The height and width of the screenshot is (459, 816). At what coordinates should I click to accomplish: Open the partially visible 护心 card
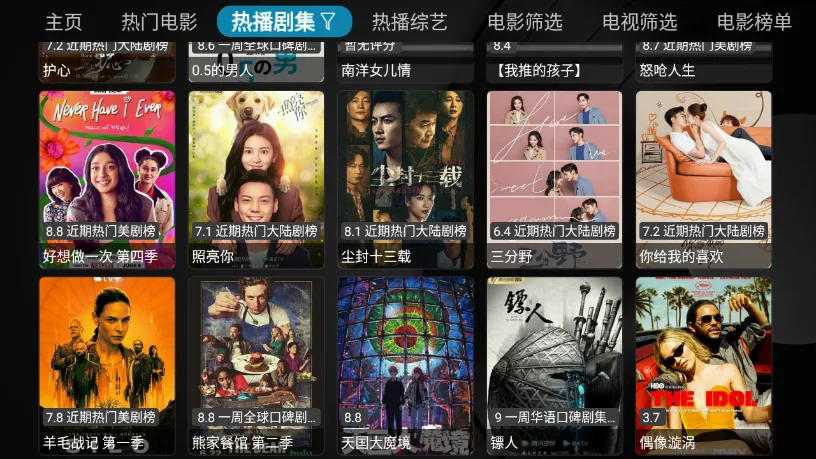pos(107,62)
